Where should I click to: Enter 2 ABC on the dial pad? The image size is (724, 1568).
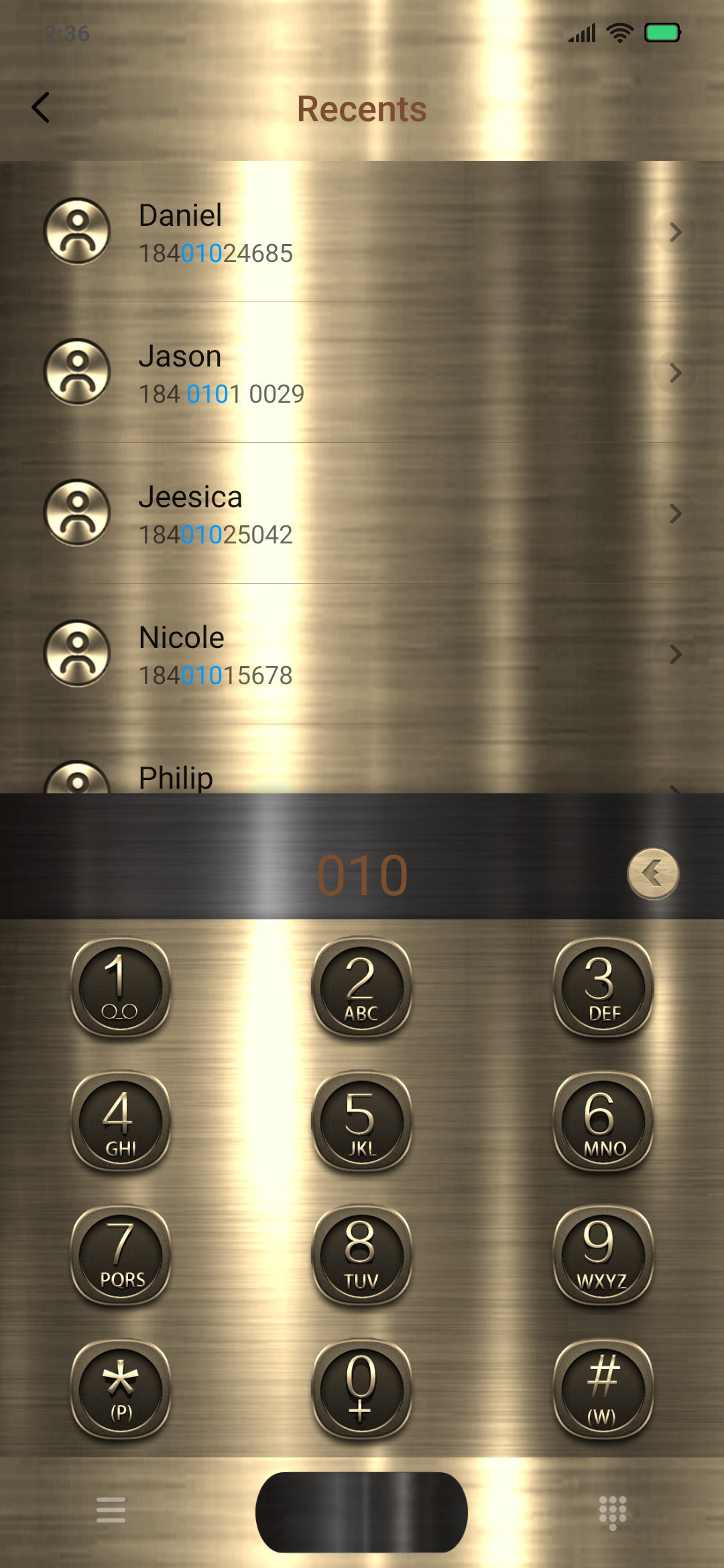click(361, 988)
